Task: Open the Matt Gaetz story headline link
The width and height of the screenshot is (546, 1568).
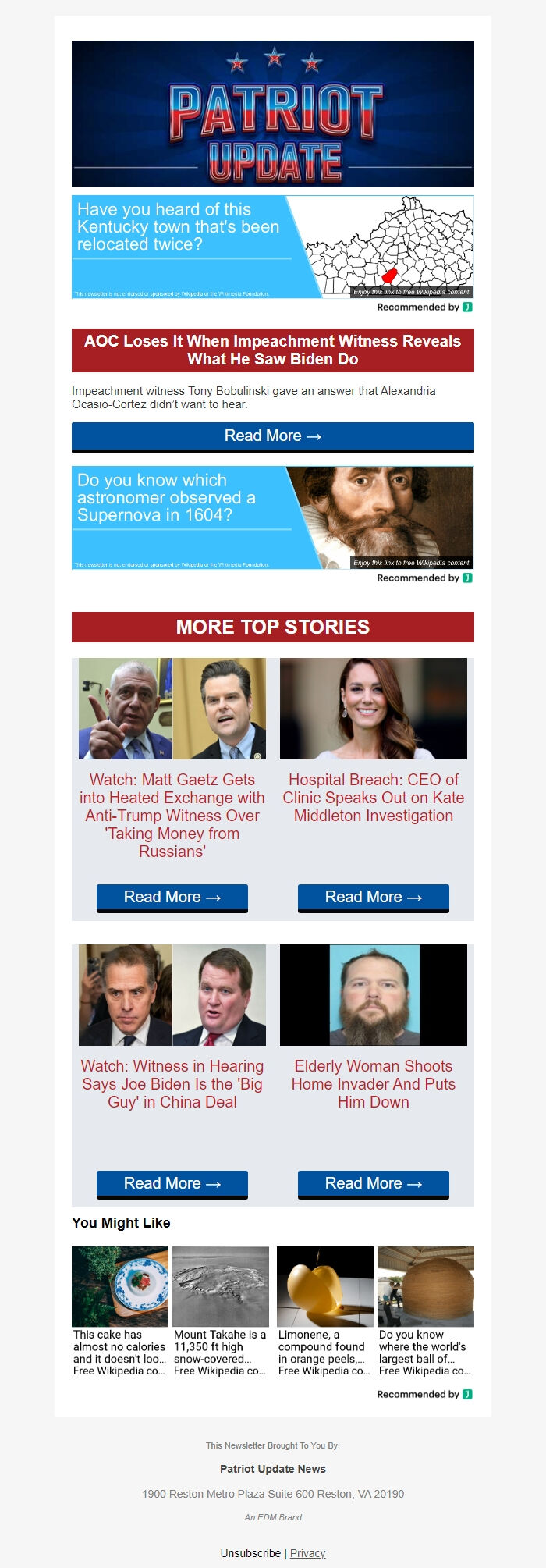Action: pyautogui.click(x=172, y=815)
